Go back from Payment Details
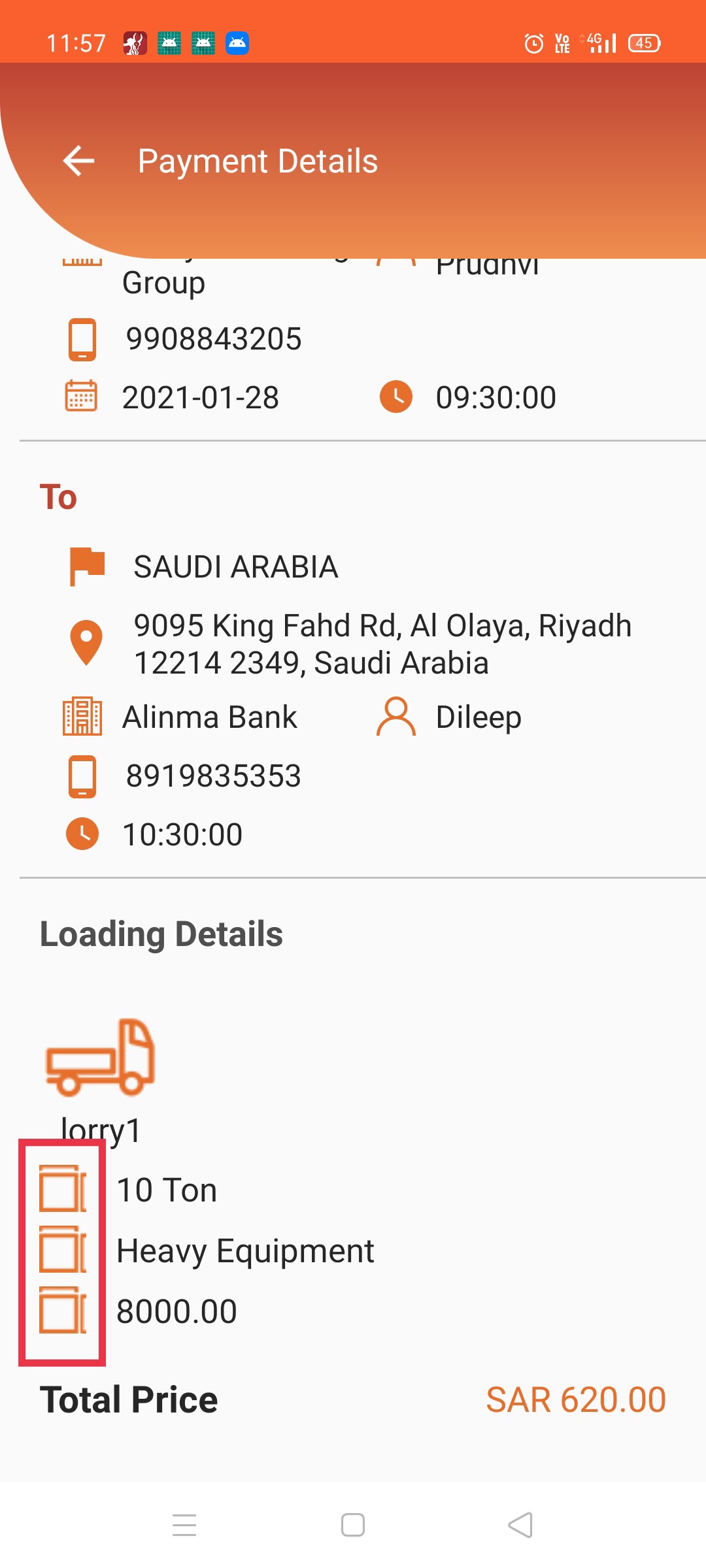This screenshot has height=1568, width=706. pos(78,161)
